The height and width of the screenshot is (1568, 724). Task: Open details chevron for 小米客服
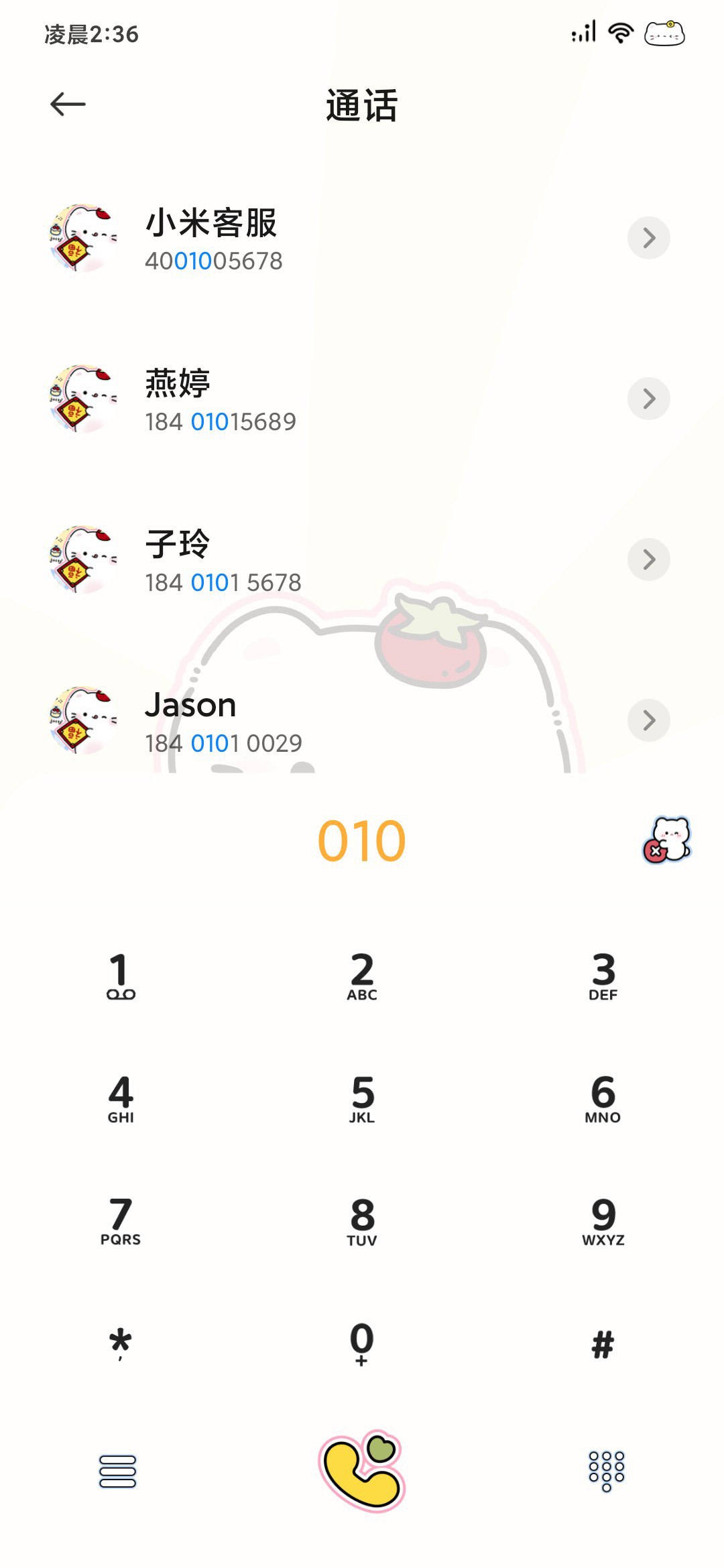[x=648, y=238]
